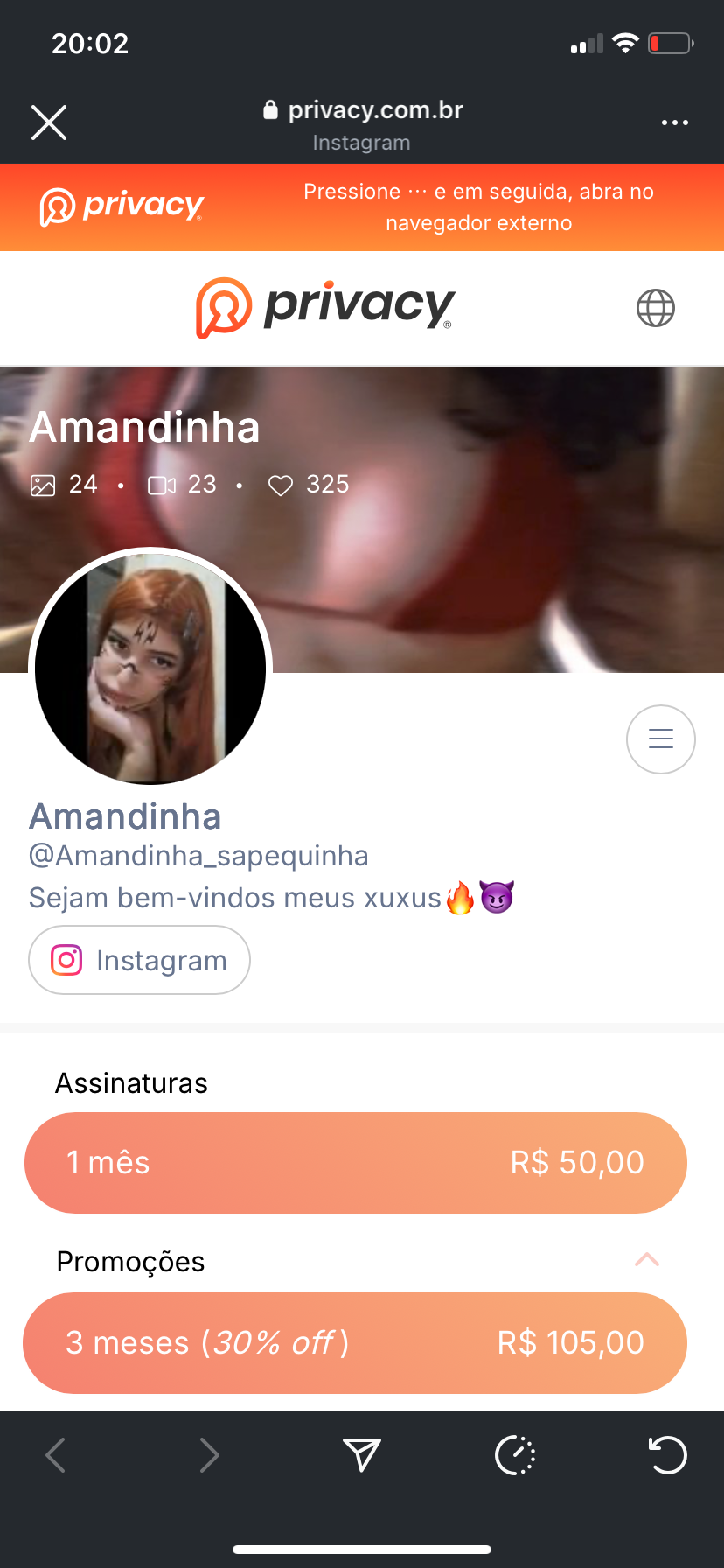
Task: Open the profile hamburger menu
Action: (660, 739)
